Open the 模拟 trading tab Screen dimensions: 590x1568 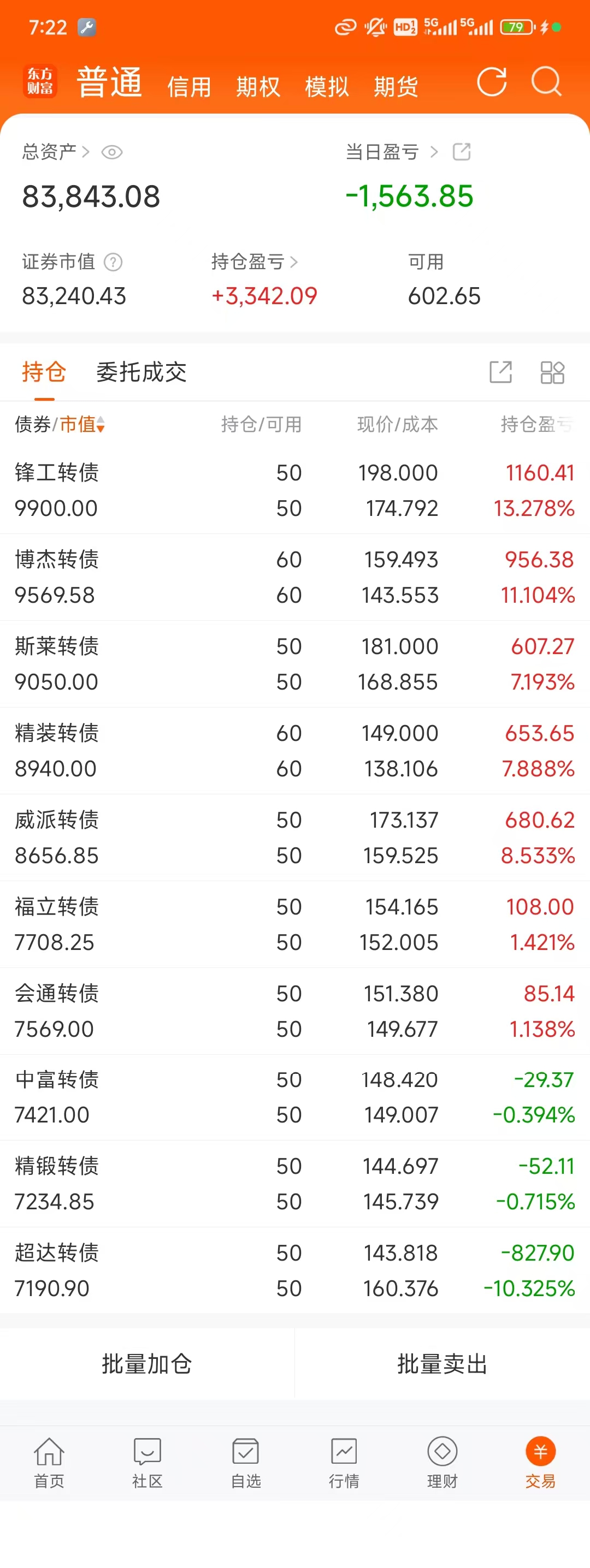(x=327, y=87)
